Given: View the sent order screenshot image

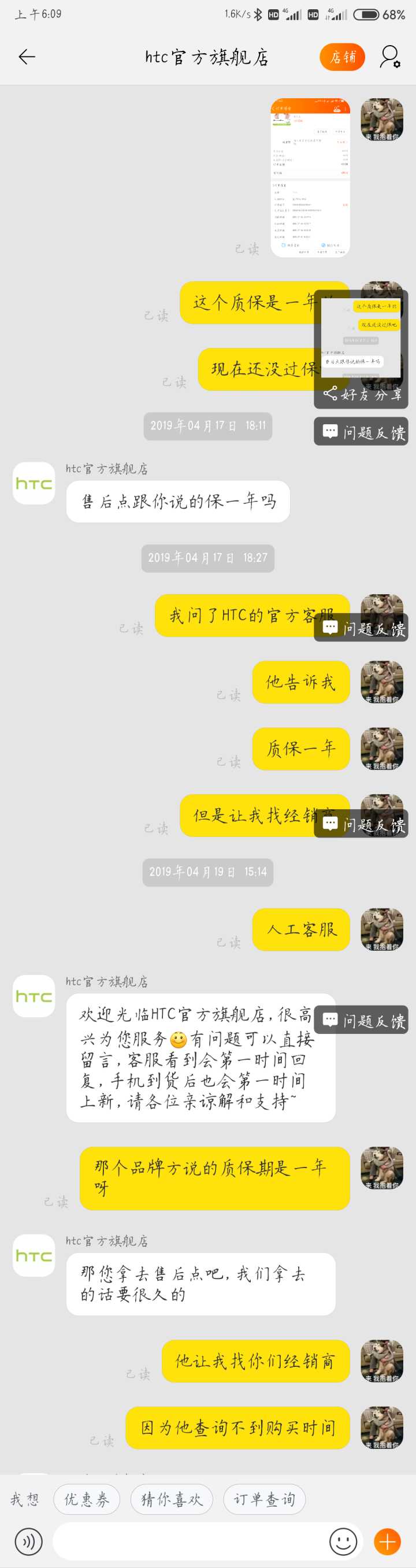Looking at the screenshot, I should (310, 177).
